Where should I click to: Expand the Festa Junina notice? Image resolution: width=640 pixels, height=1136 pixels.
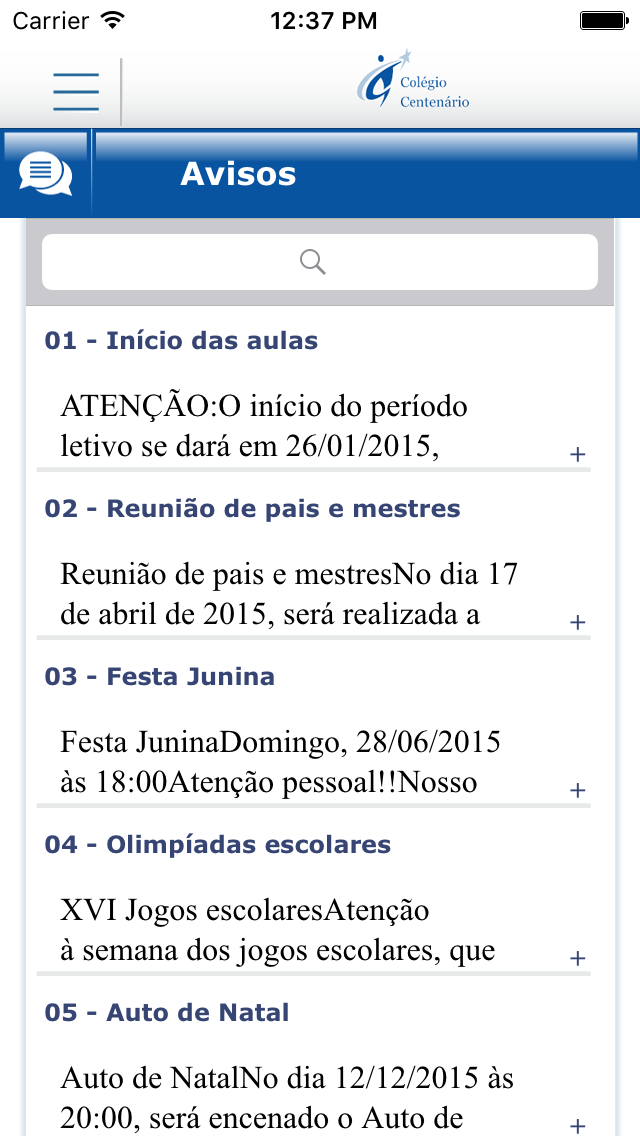[577, 790]
